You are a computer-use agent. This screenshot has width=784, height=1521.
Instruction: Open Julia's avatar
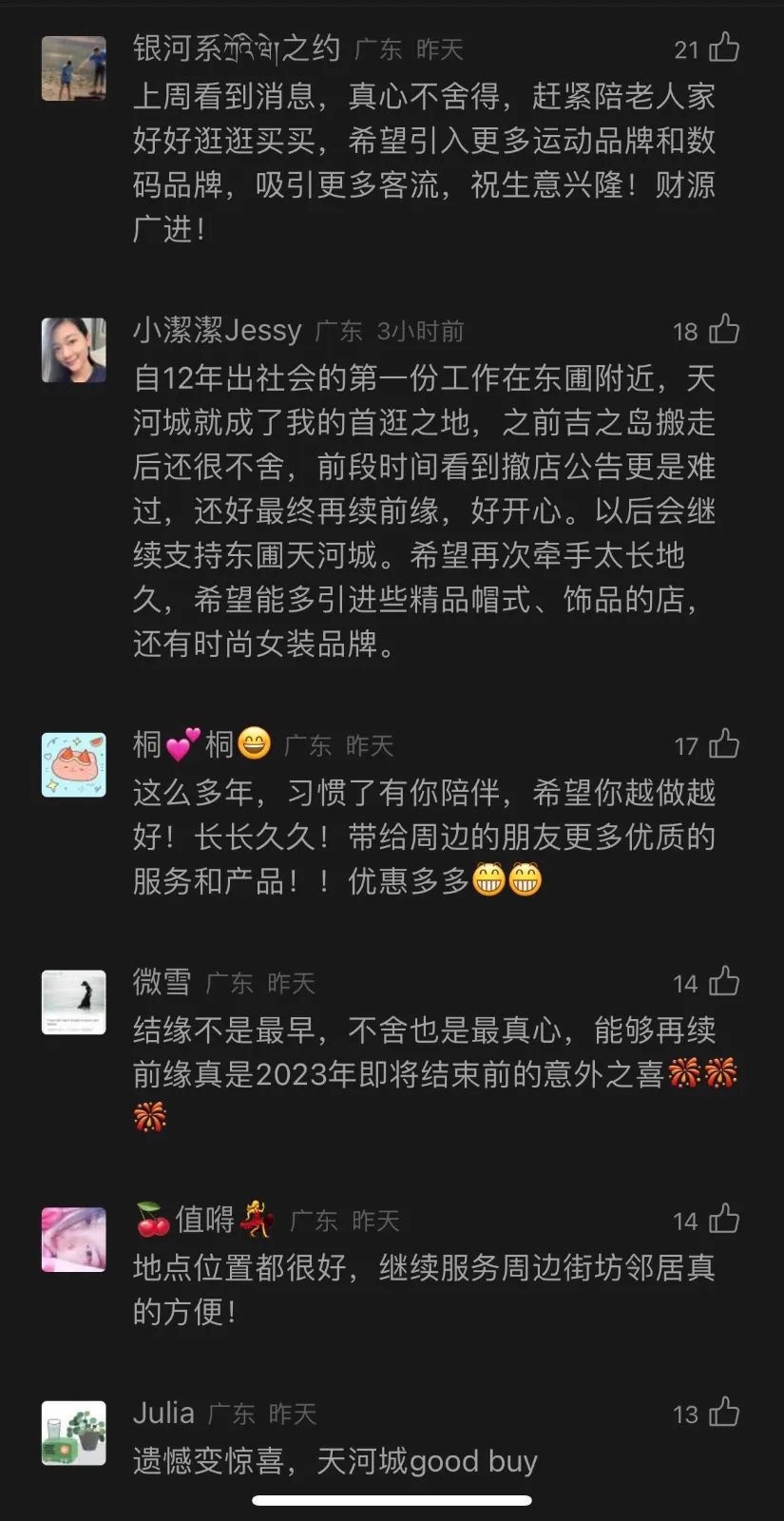click(74, 1433)
